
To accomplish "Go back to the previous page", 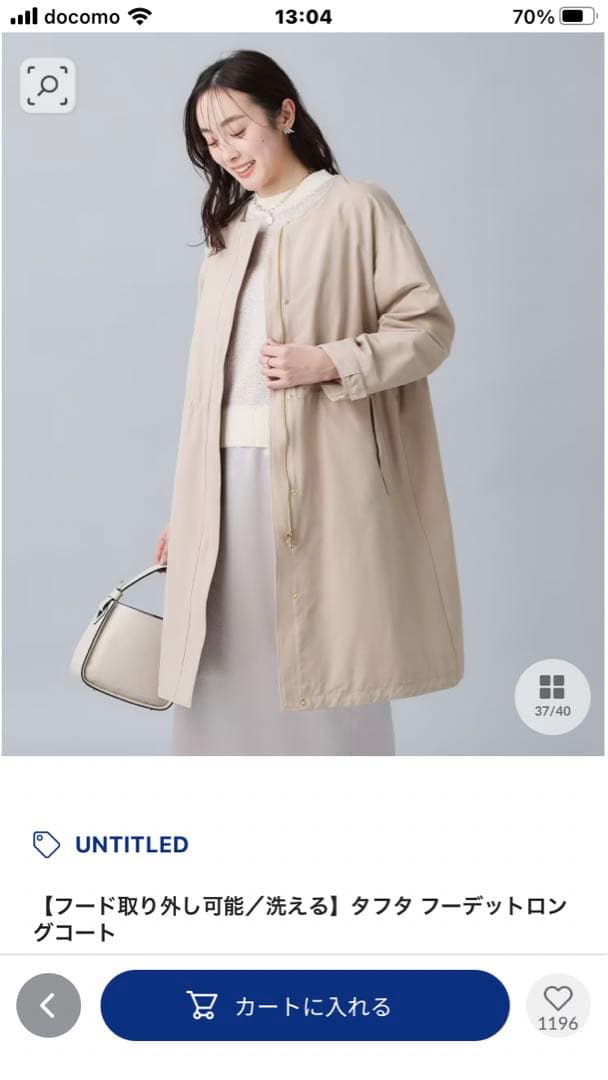I will click(x=48, y=1006).
